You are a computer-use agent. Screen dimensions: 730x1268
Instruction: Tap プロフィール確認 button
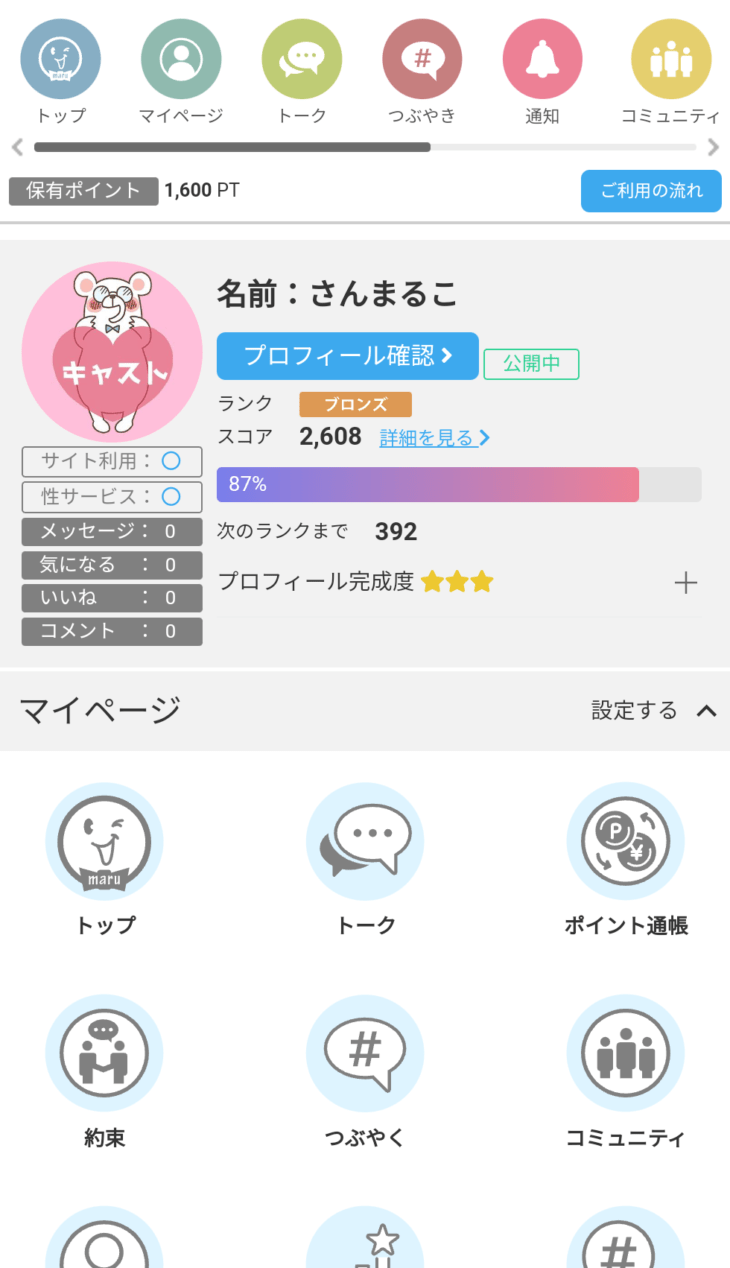[x=348, y=356]
